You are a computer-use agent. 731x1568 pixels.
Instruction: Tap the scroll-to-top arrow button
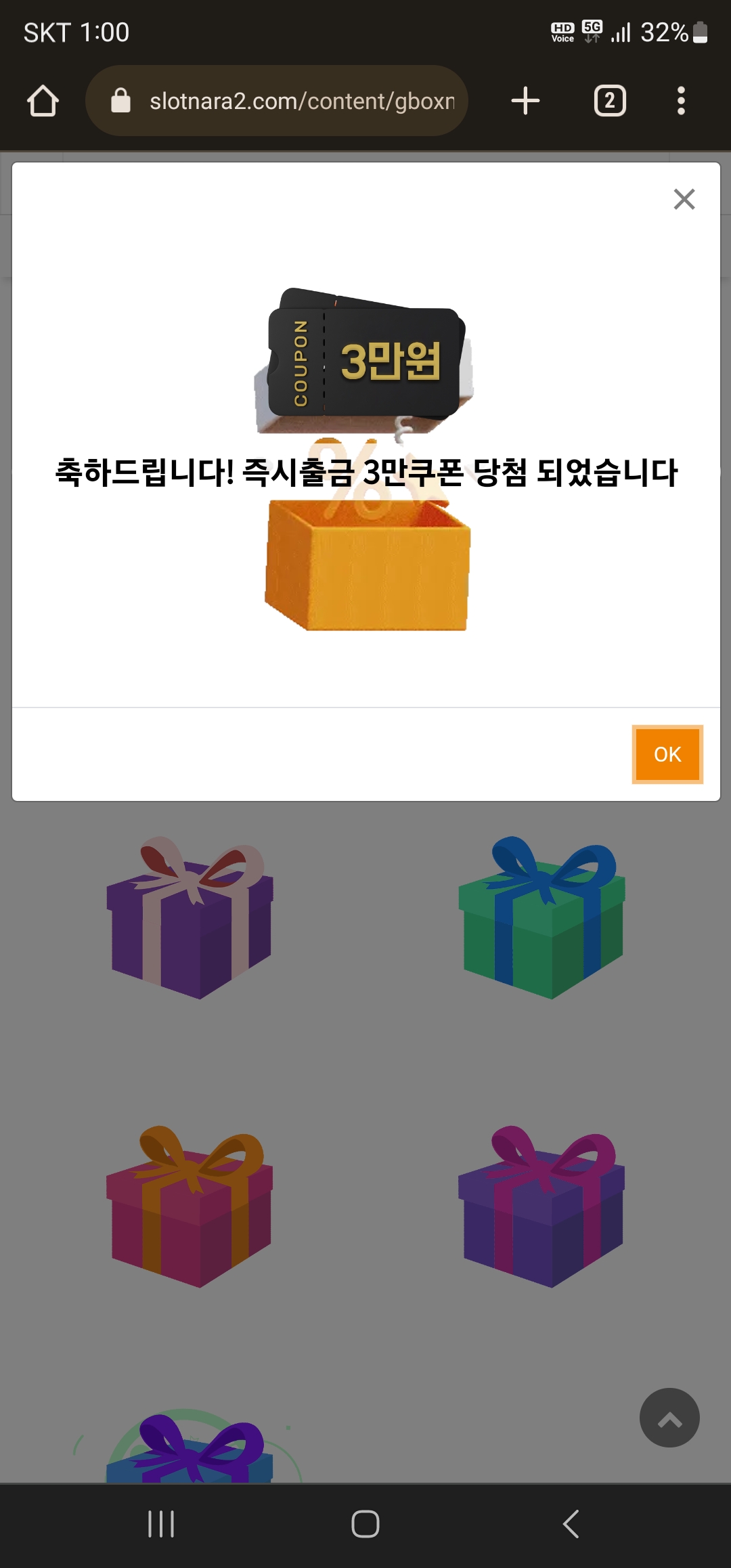(x=669, y=1418)
